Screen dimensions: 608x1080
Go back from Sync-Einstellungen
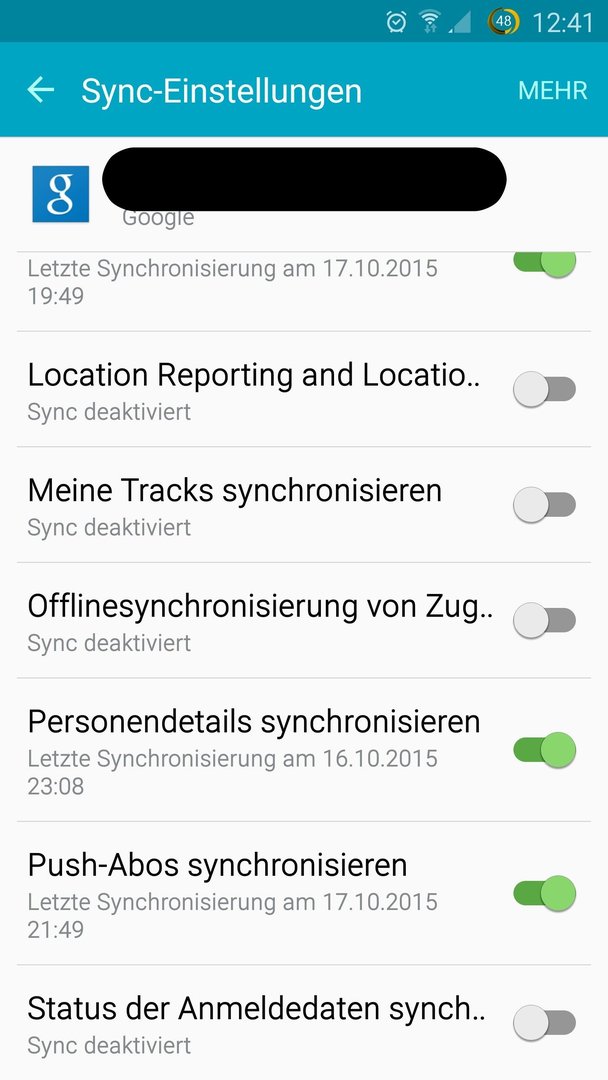pyautogui.click(x=41, y=90)
